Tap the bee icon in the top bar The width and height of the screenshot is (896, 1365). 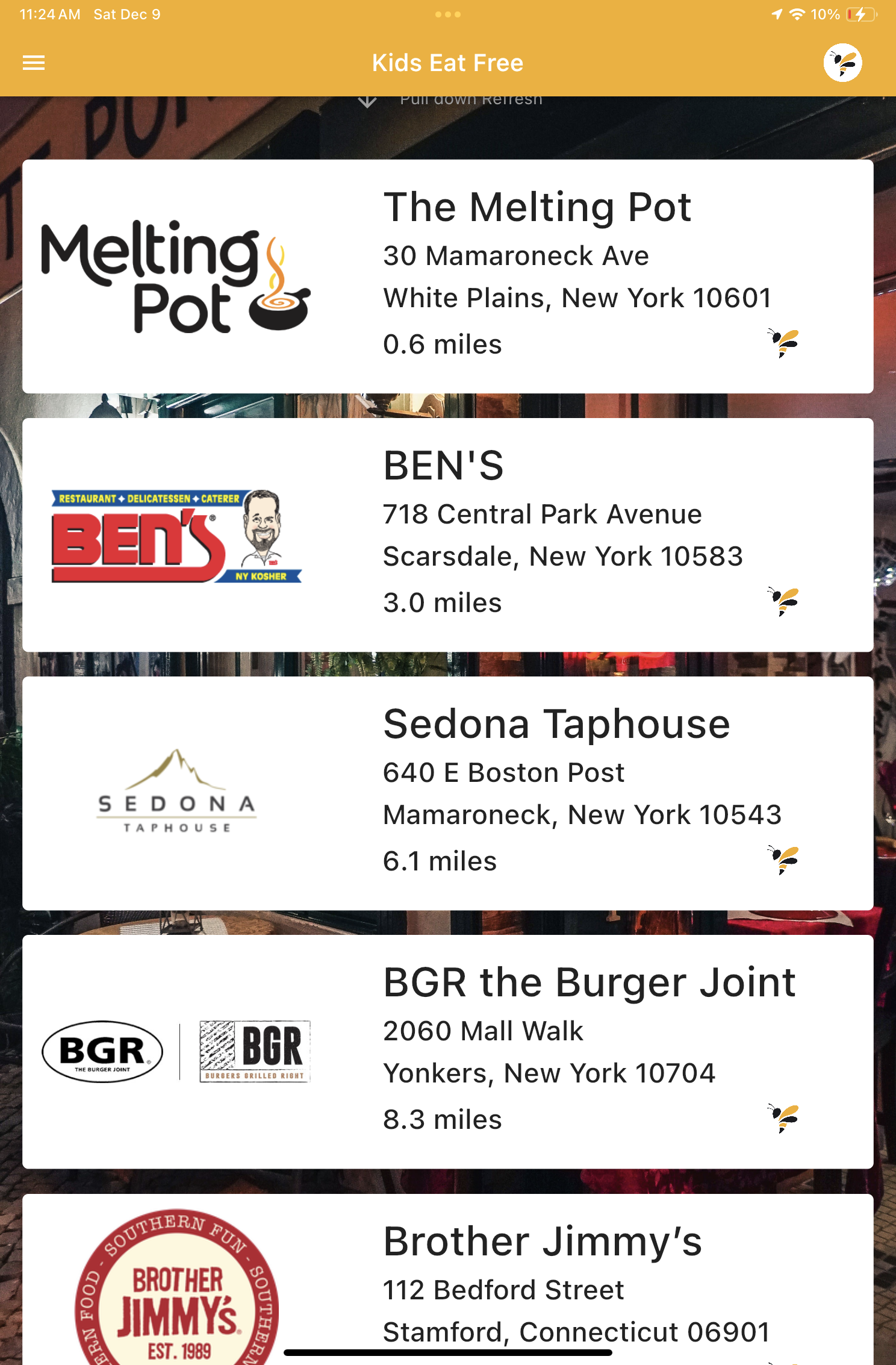tap(842, 63)
